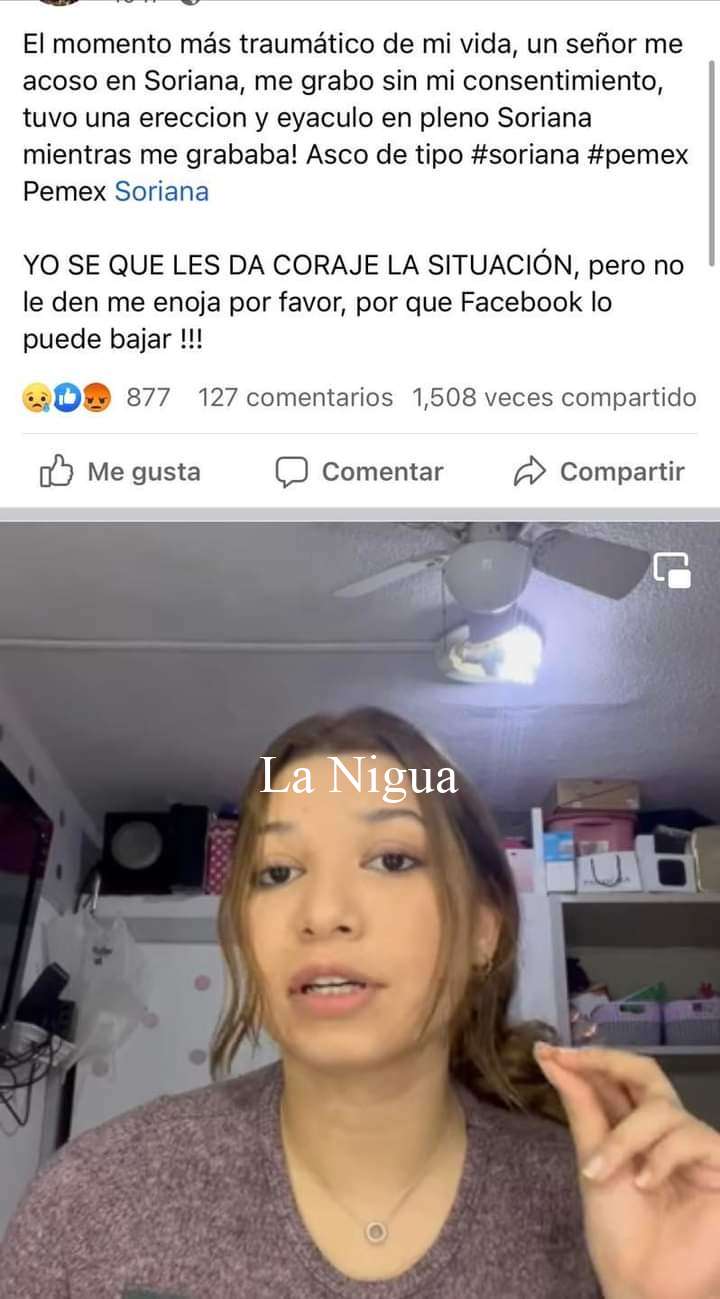
Task: Tap Comentar to write a comment
Action: 359,472
